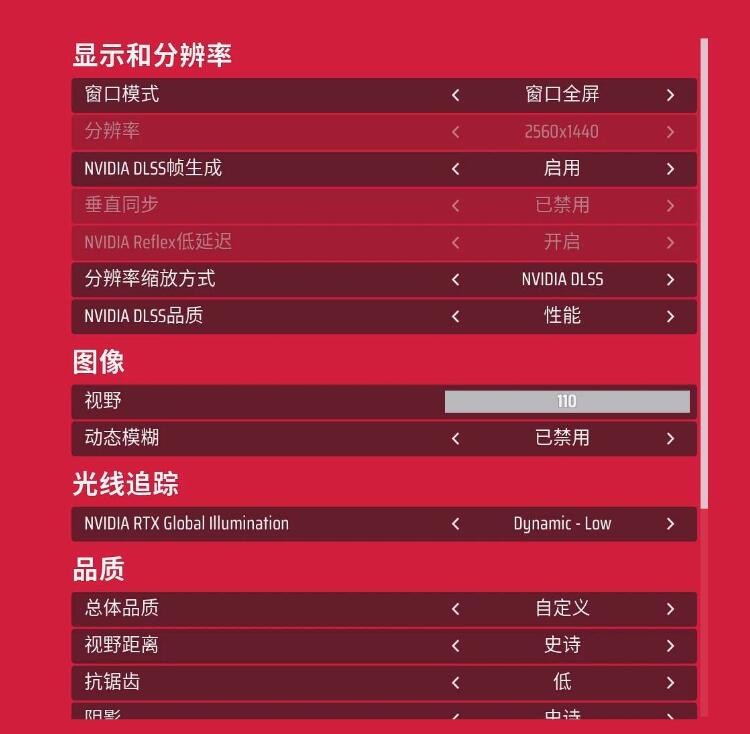Increase RTX Global Illumination with its right arrow
The image size is (750, 734).
coord(670,524)
